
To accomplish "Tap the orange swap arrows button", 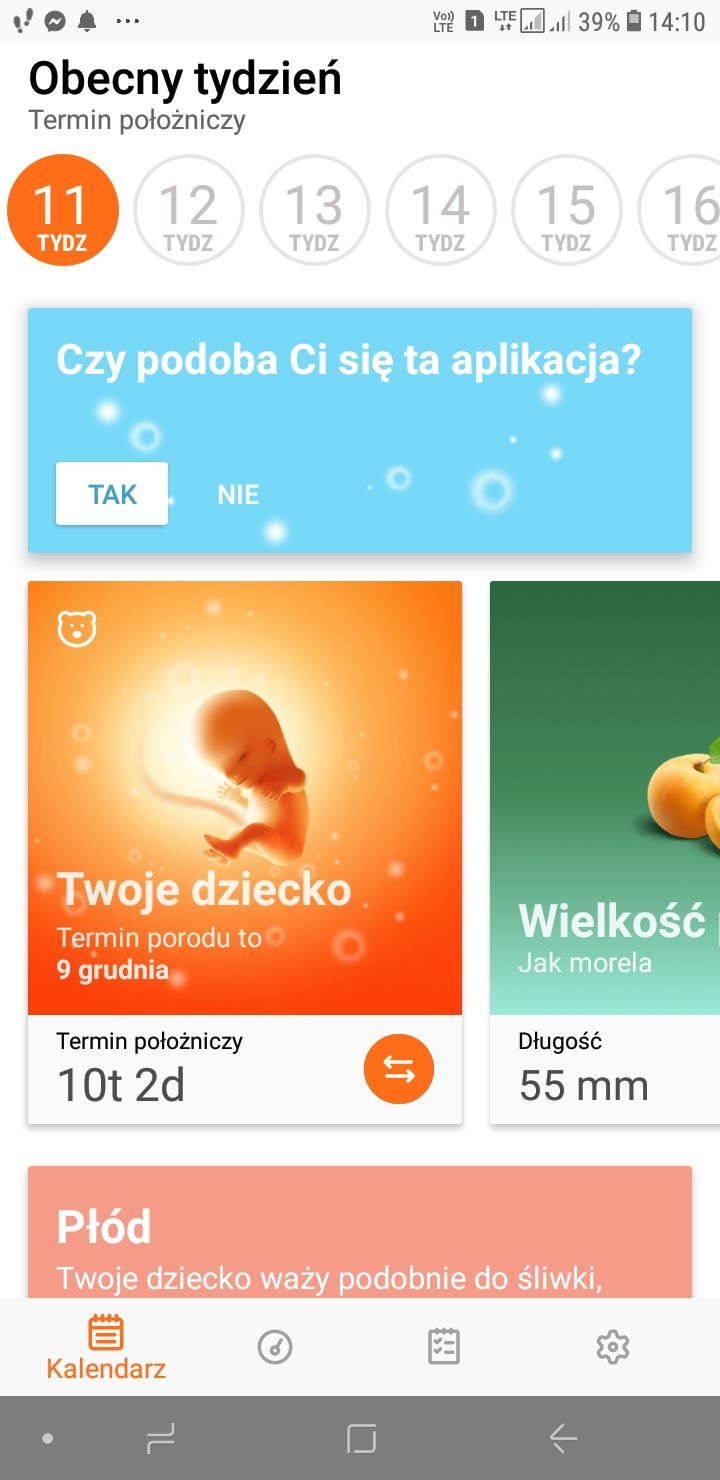I will click(x=399, y=1070).
